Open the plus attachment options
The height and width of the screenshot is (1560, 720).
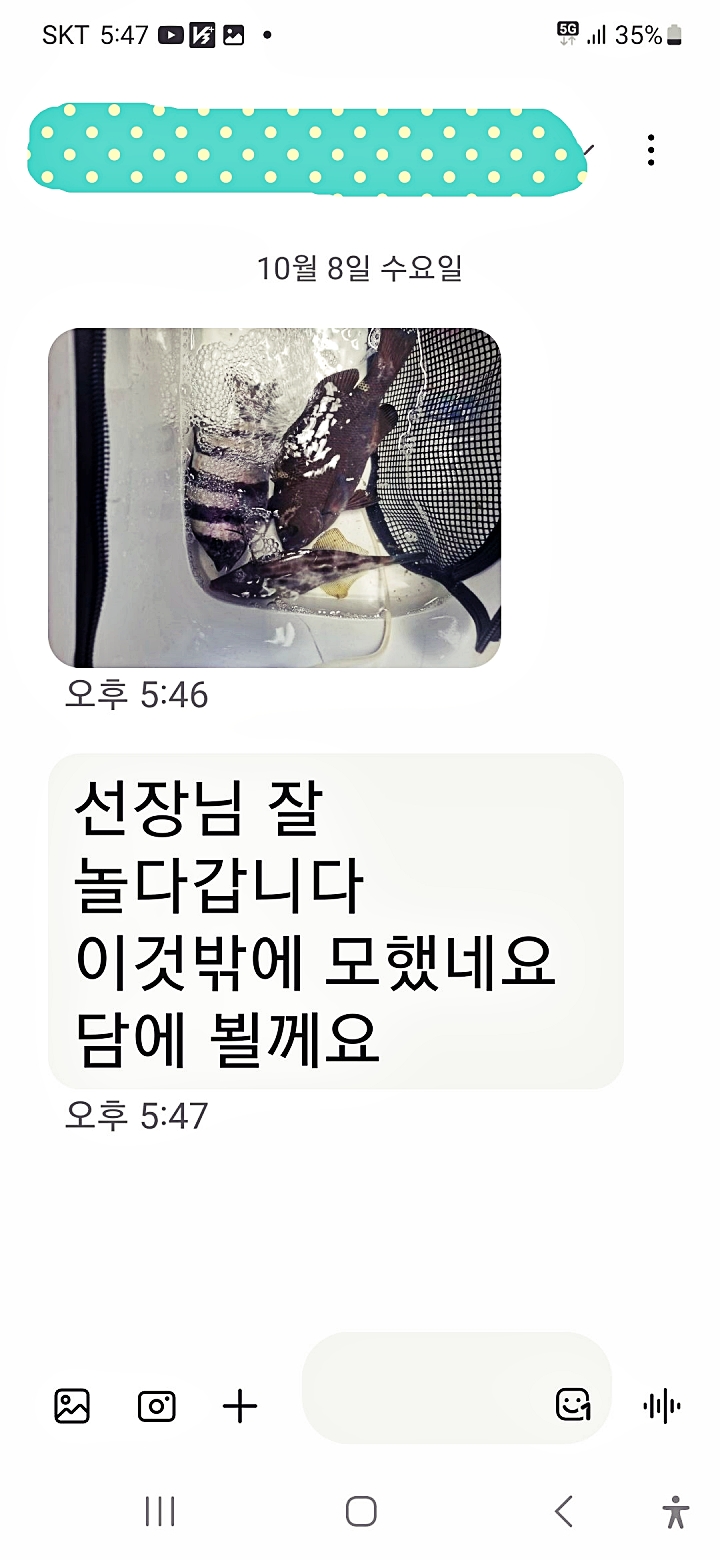[240, 1406]
